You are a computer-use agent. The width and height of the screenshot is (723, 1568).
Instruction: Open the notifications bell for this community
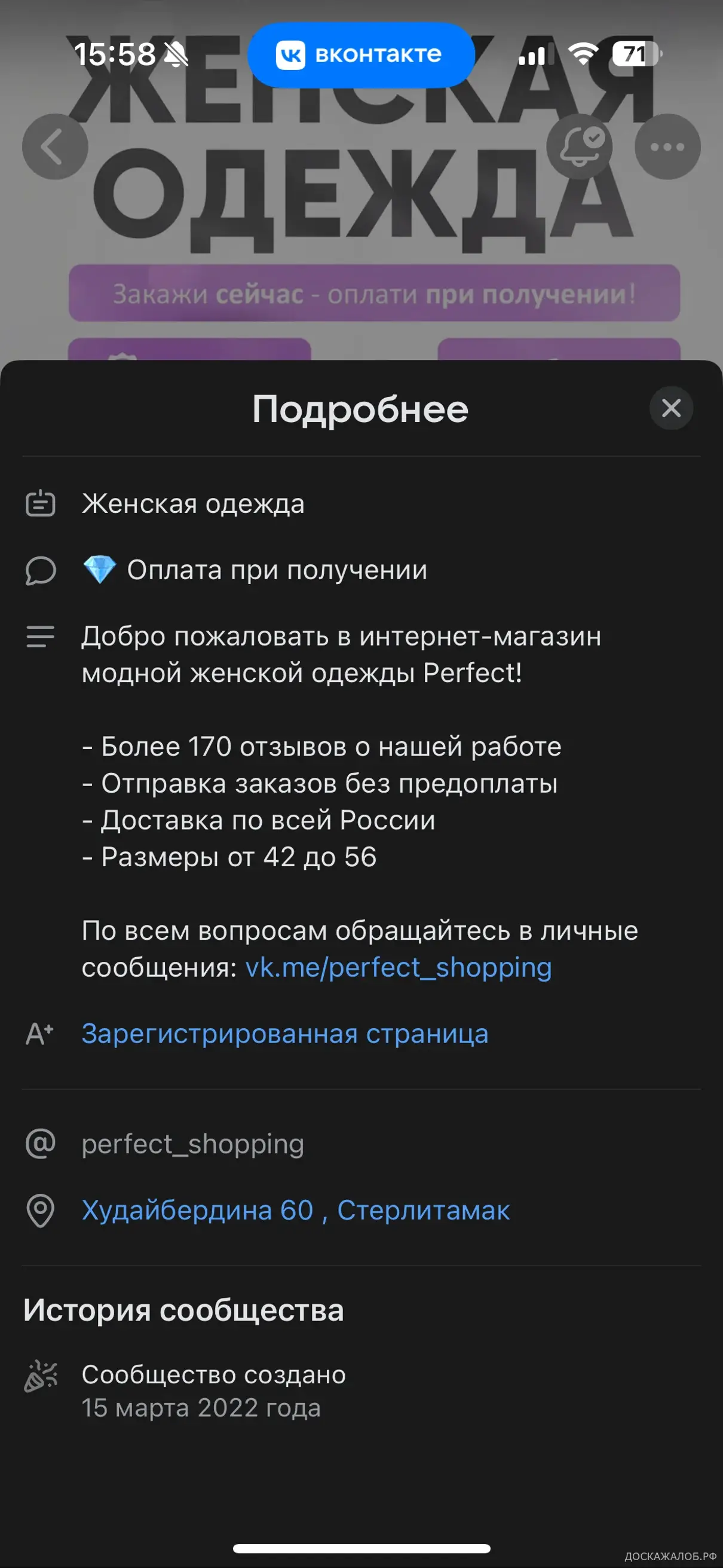[x=579, y=146]
